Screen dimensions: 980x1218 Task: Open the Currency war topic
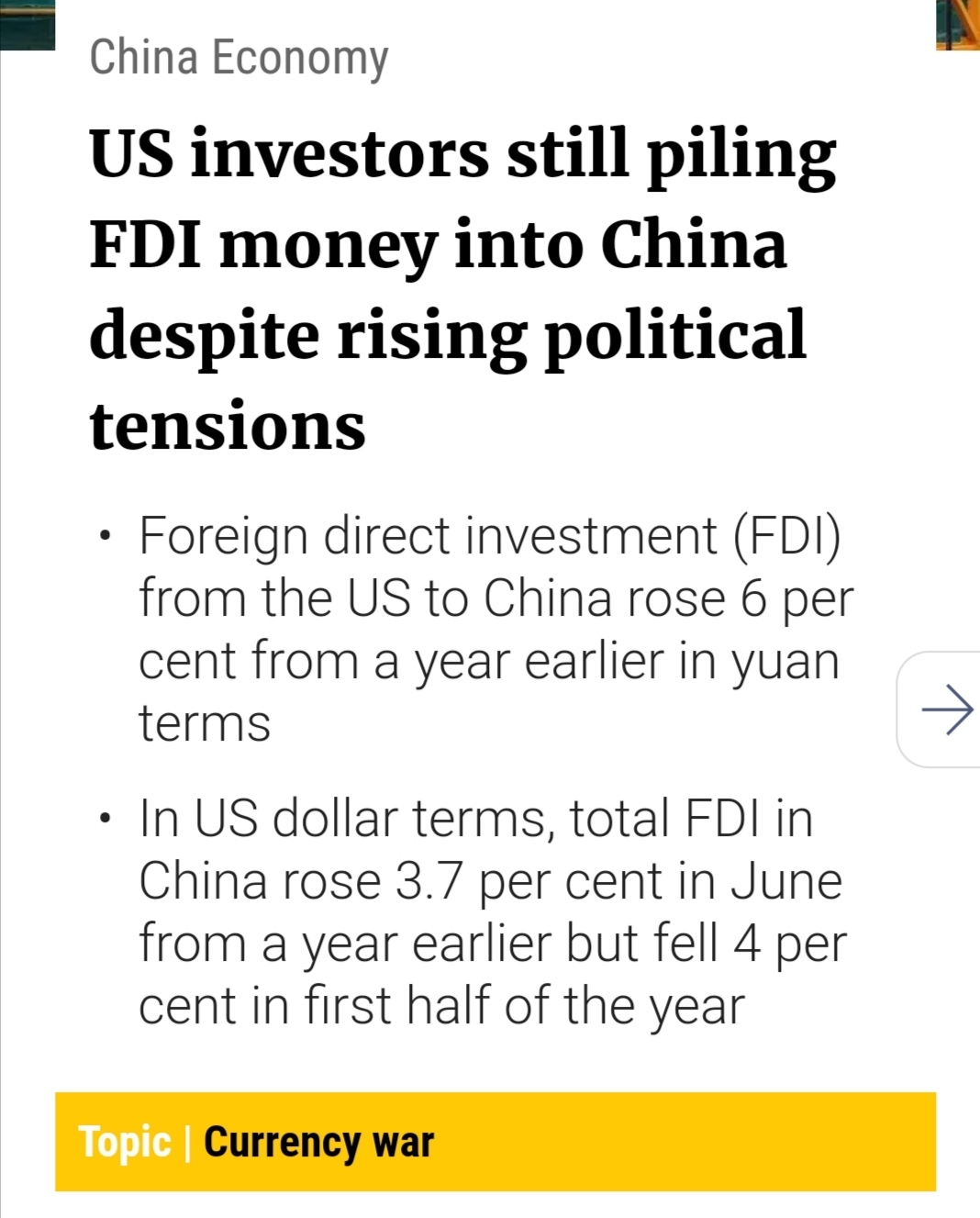(318, 1142)
